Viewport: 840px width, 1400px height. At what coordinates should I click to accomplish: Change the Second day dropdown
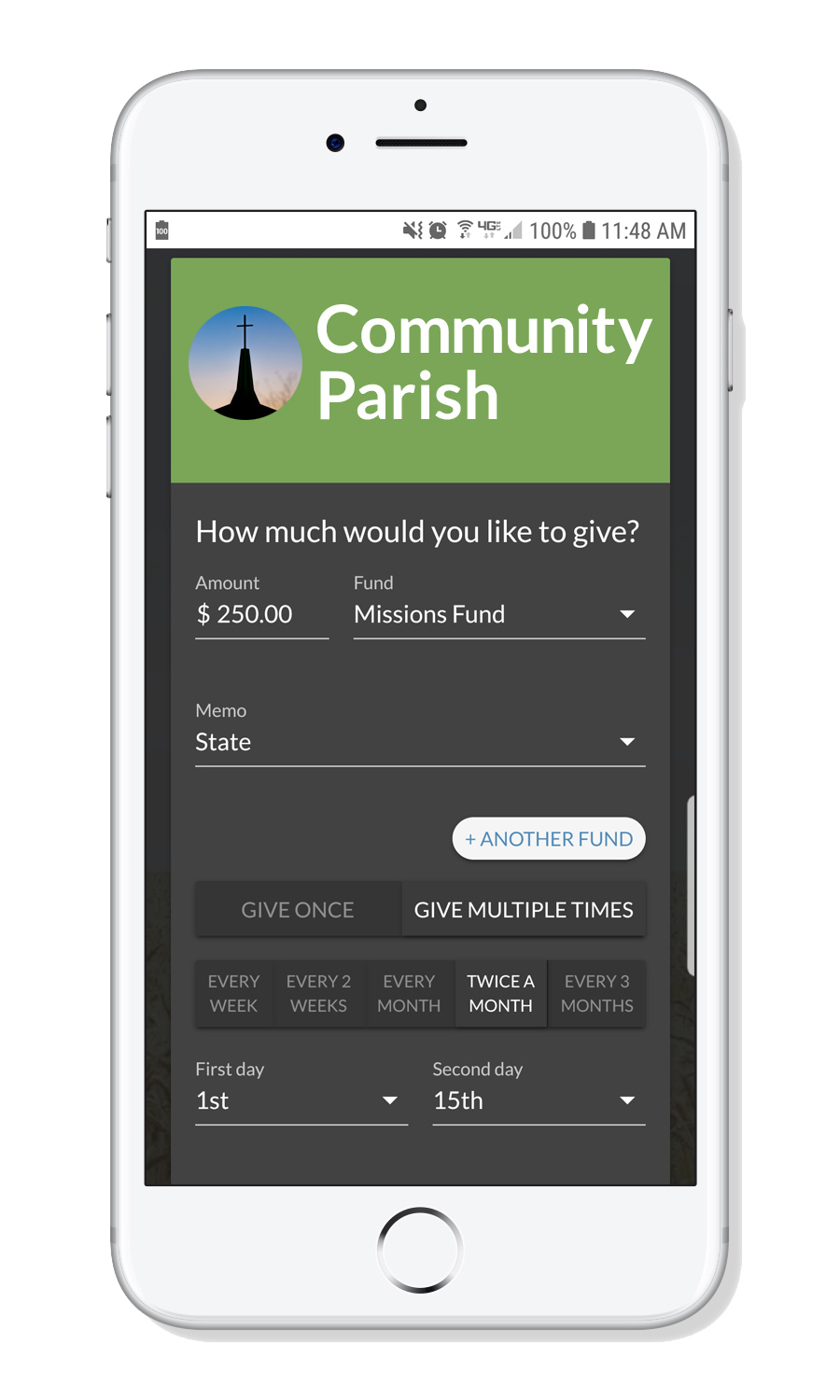538,1101
